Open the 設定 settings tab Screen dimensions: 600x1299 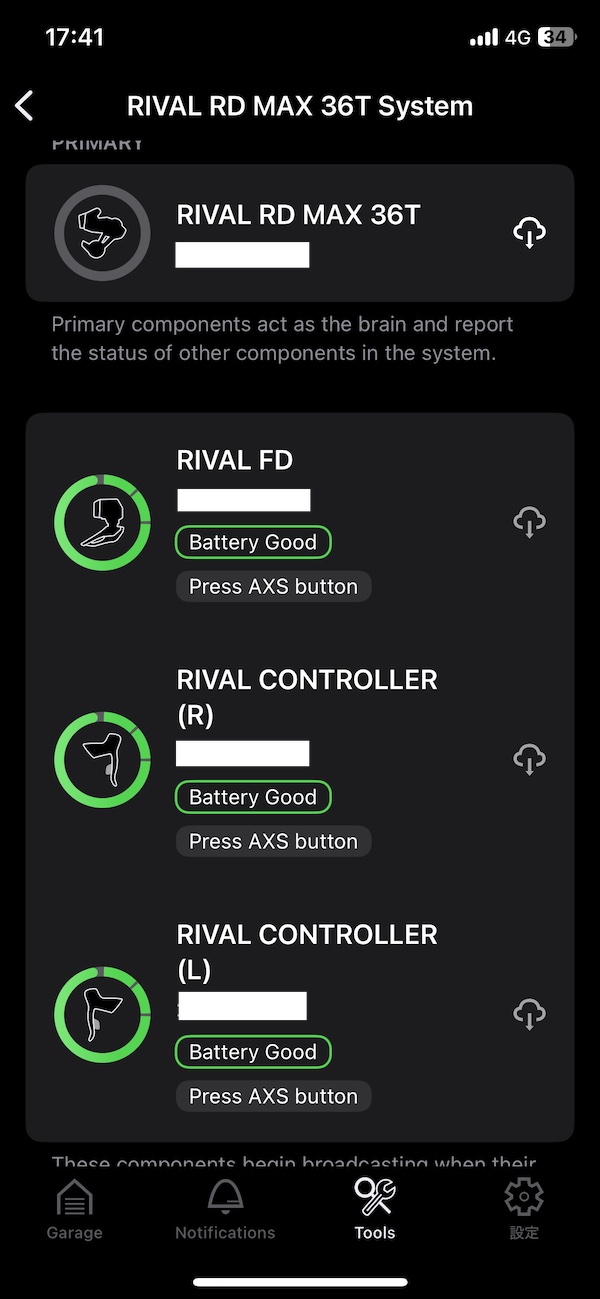click(x=524, y=1208)
